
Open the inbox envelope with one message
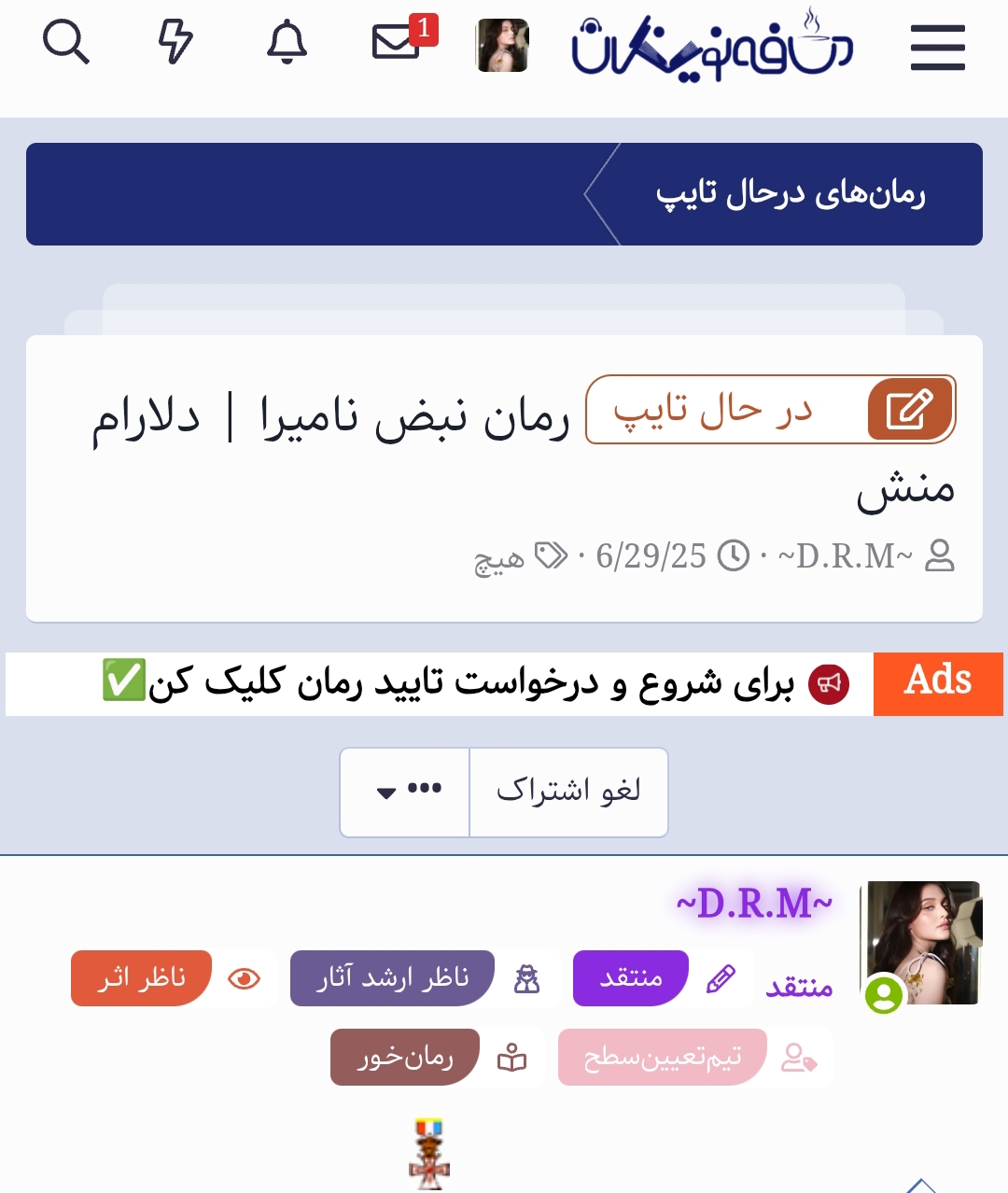[397, 43]
